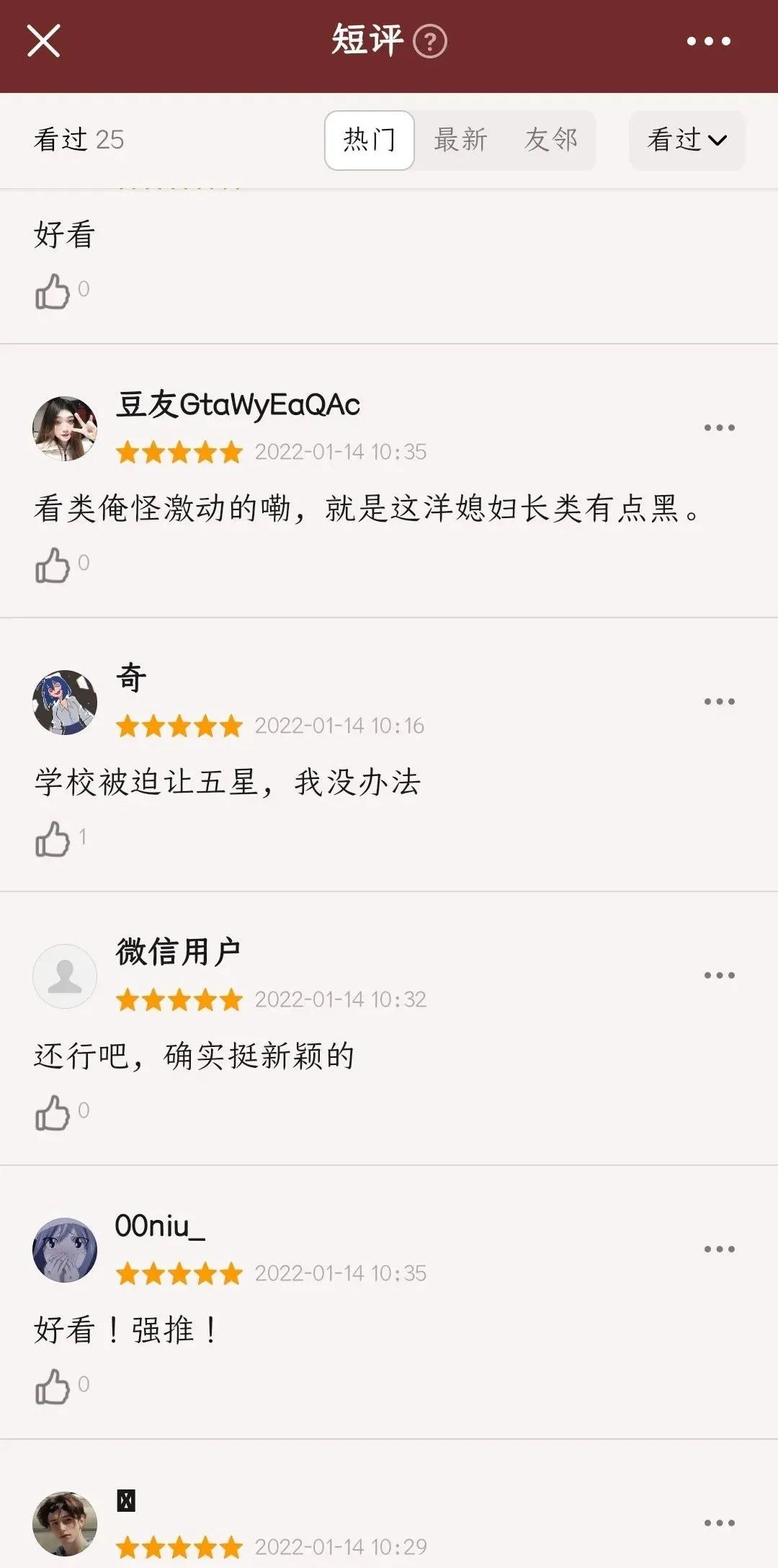Open more options for 微信用户's review
778x1568 pixels.
pyautogui.click(x=719, y=976)
